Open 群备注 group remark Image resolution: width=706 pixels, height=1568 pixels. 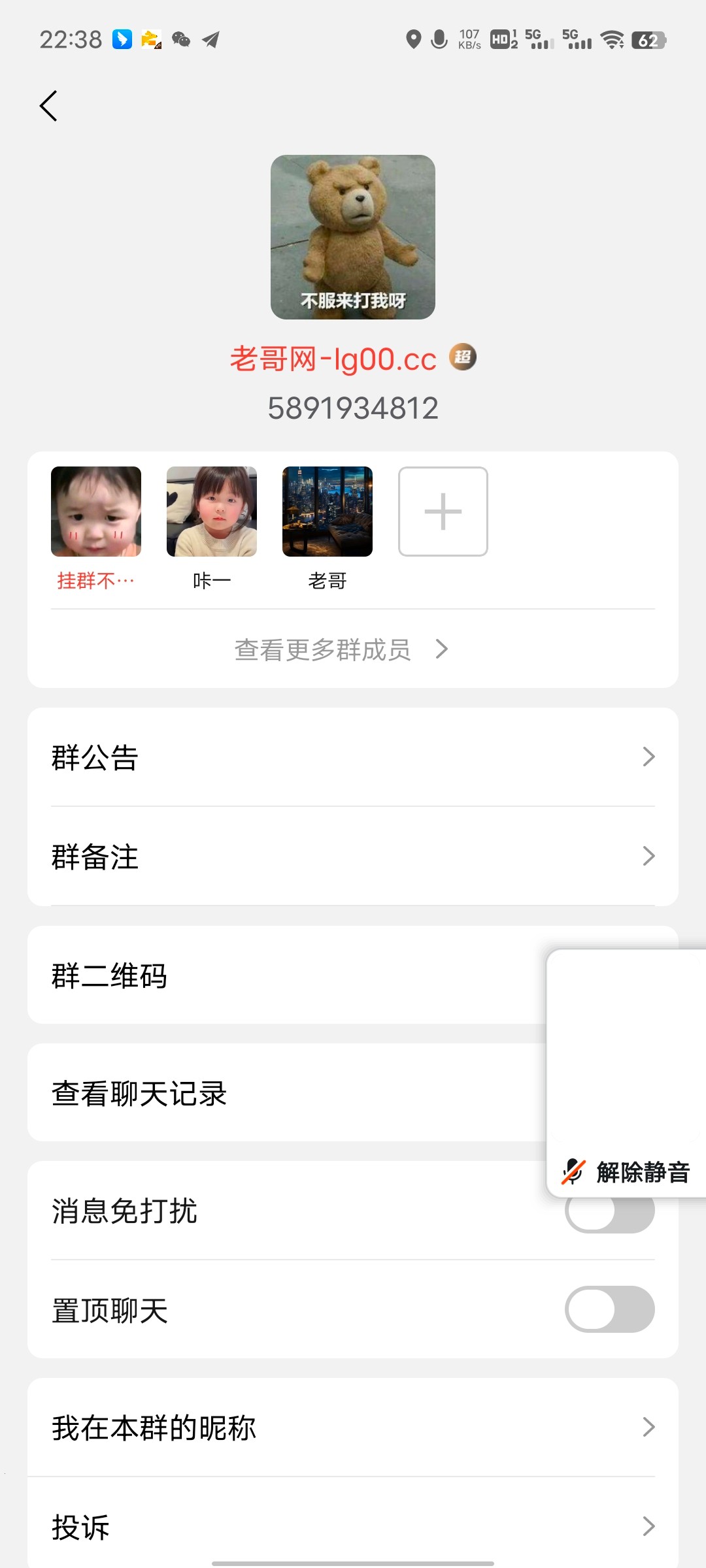pyautogui.click(x=353, y=857)
